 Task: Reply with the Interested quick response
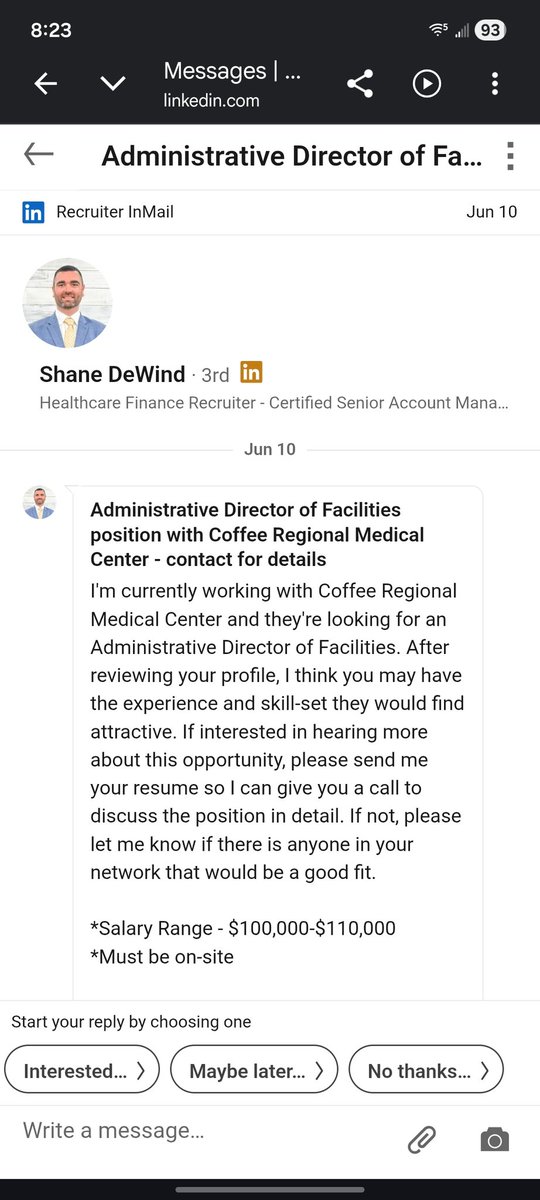point(81,1071)
